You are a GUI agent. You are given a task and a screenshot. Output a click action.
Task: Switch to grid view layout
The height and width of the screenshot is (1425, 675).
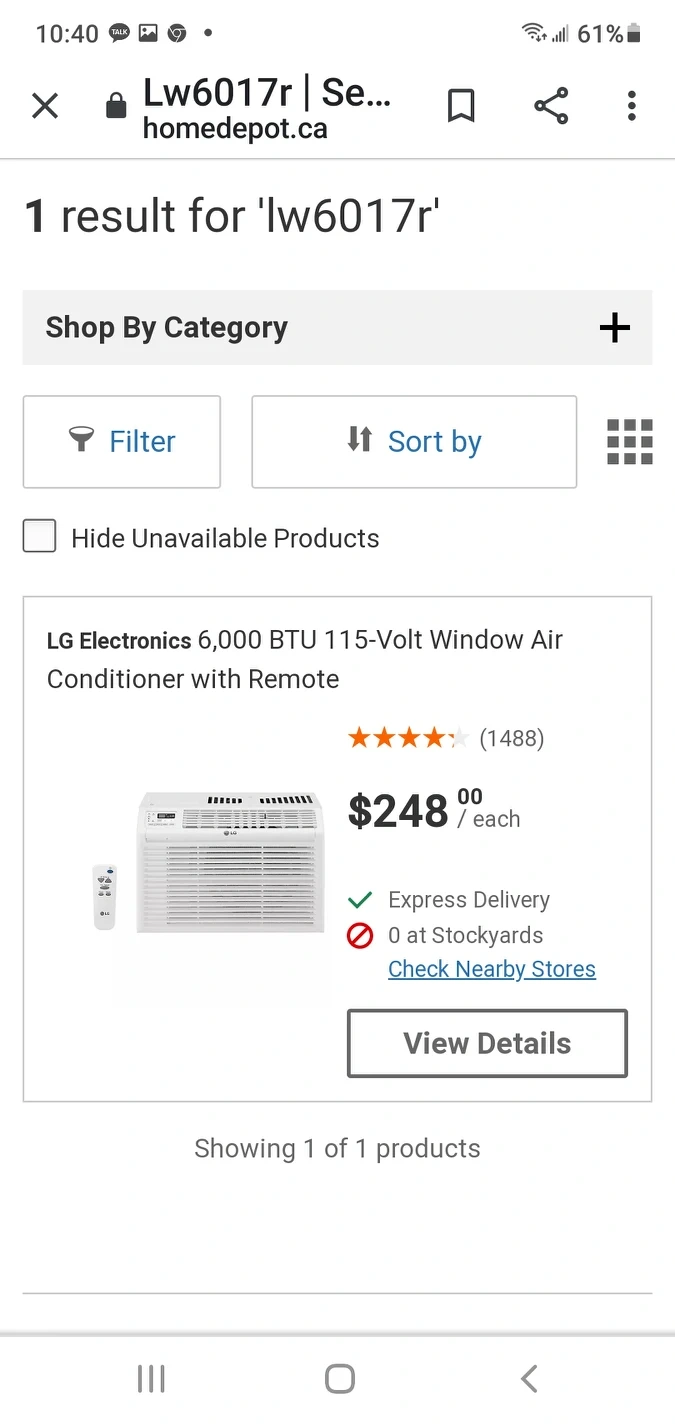(630, 441)
